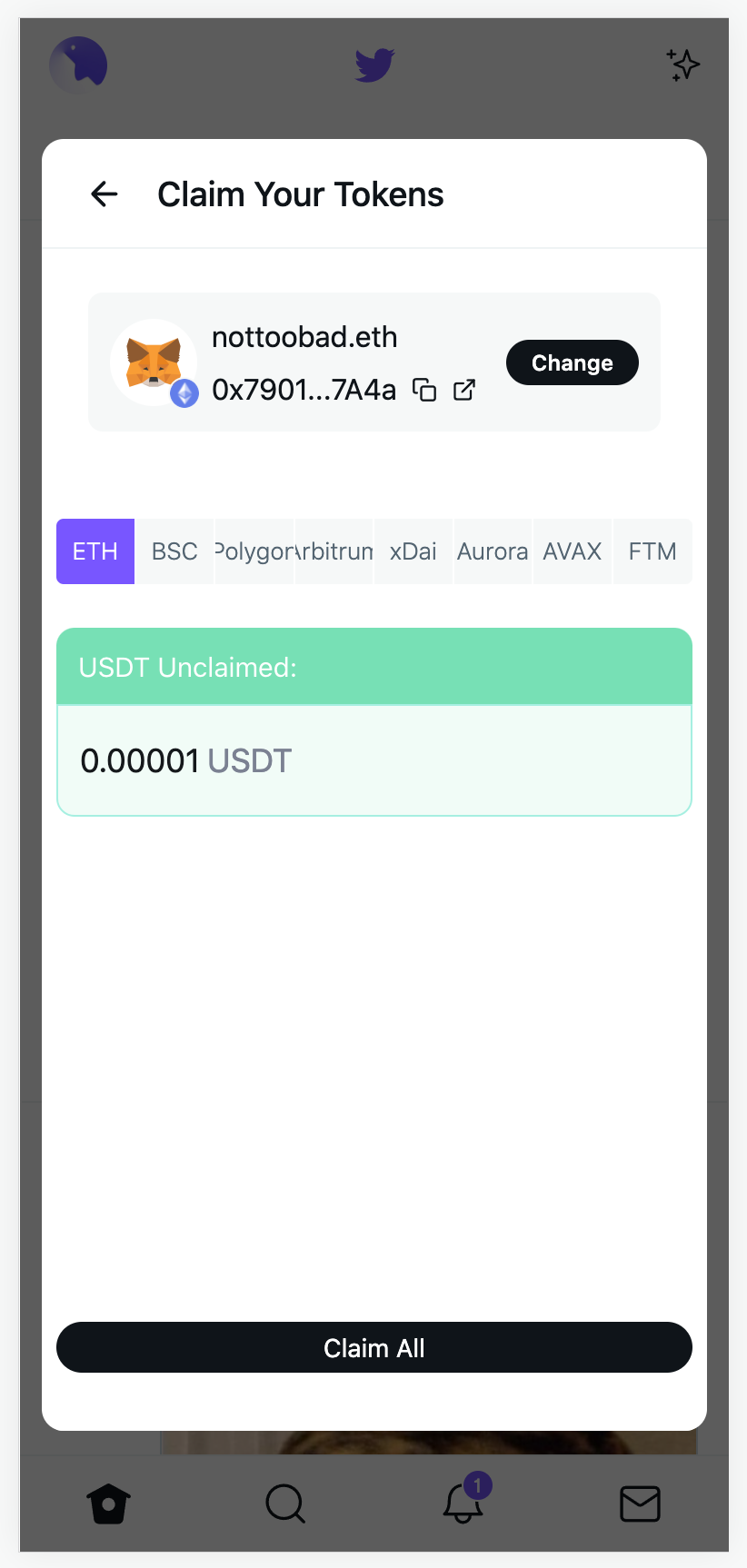Tap the Claim All button
747x1568 pixels.
(x=374, y=1347)
